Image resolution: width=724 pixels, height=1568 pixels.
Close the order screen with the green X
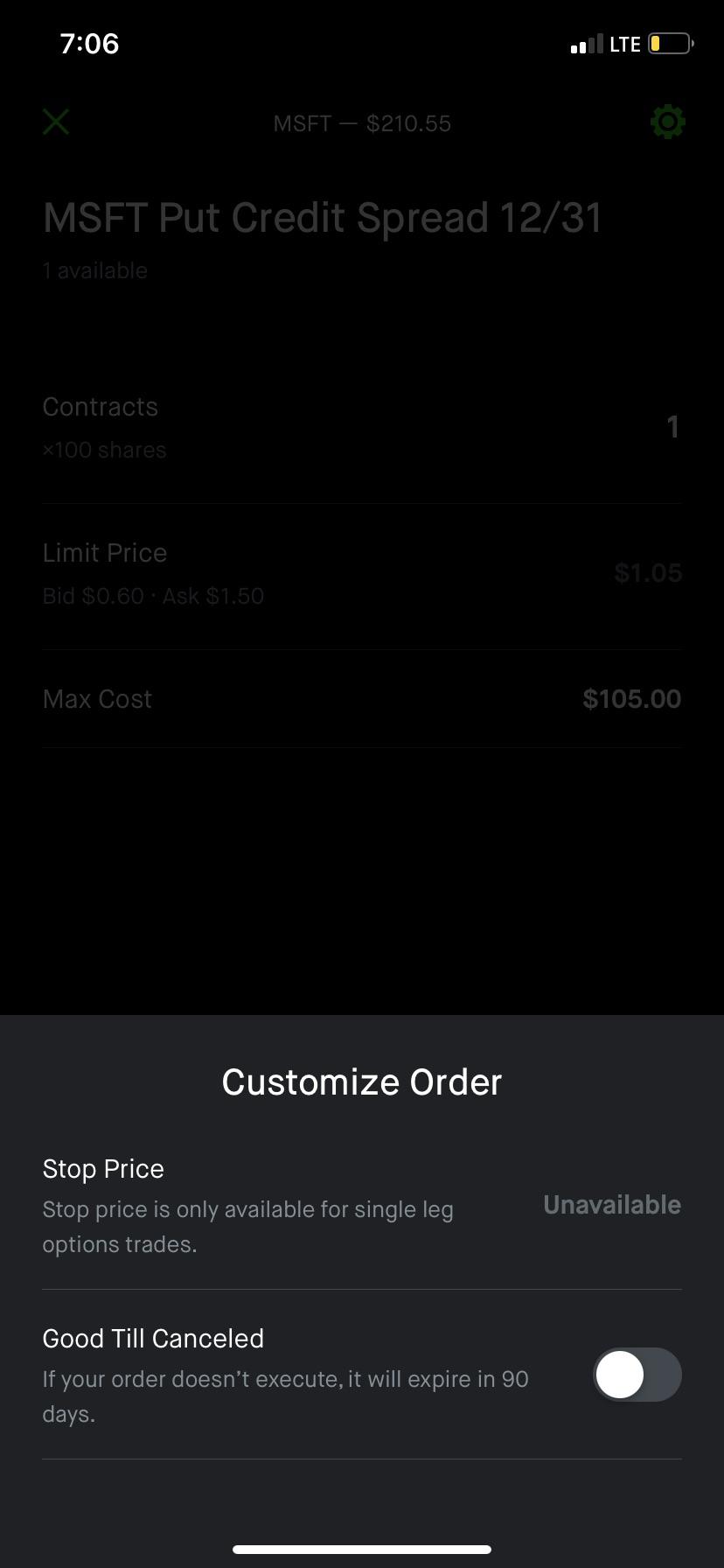55,122
